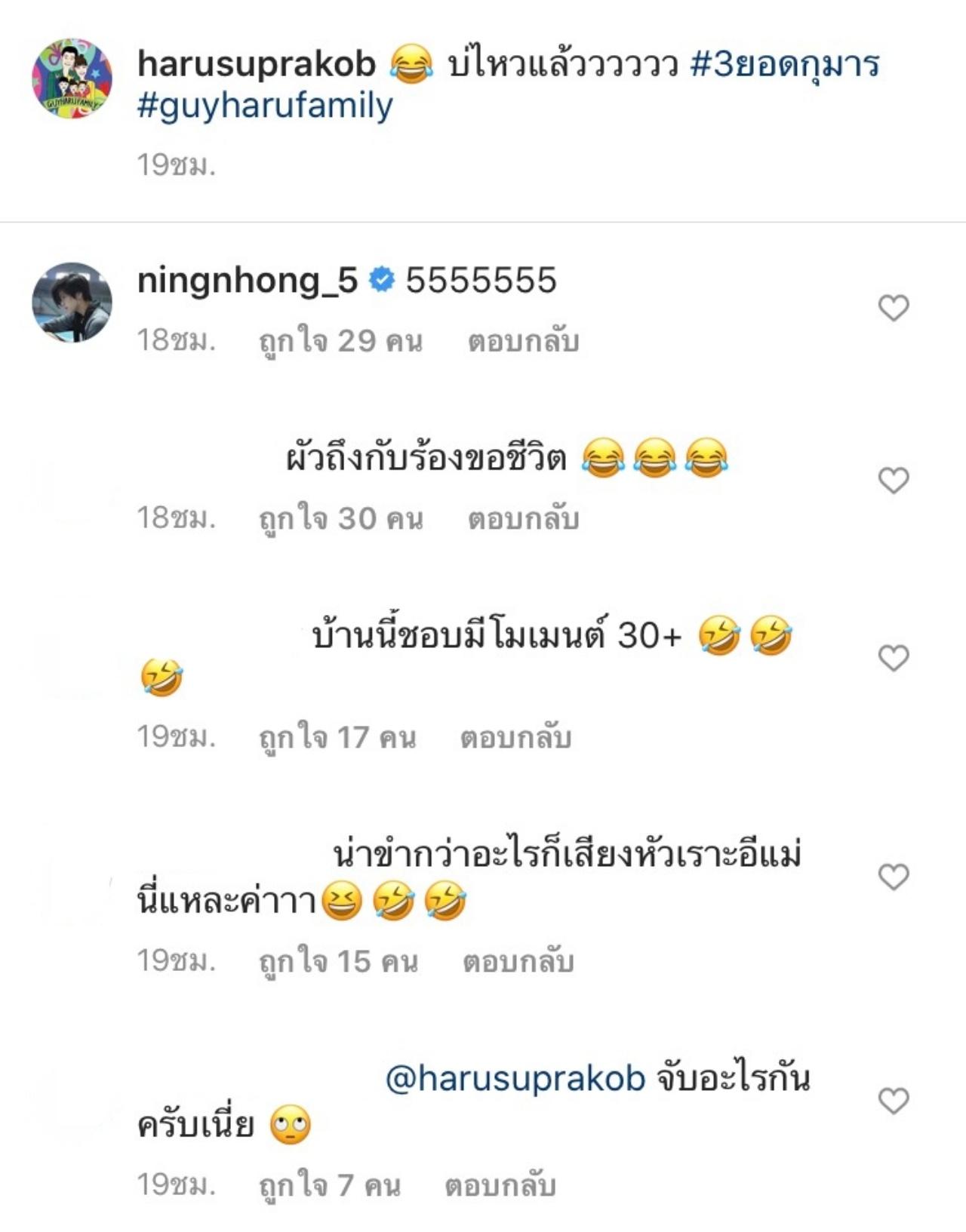Image resolution: width=966 pixels, height=1232 pixels.
Task: Open harusuprakob's profile picture
Action: 72,78
